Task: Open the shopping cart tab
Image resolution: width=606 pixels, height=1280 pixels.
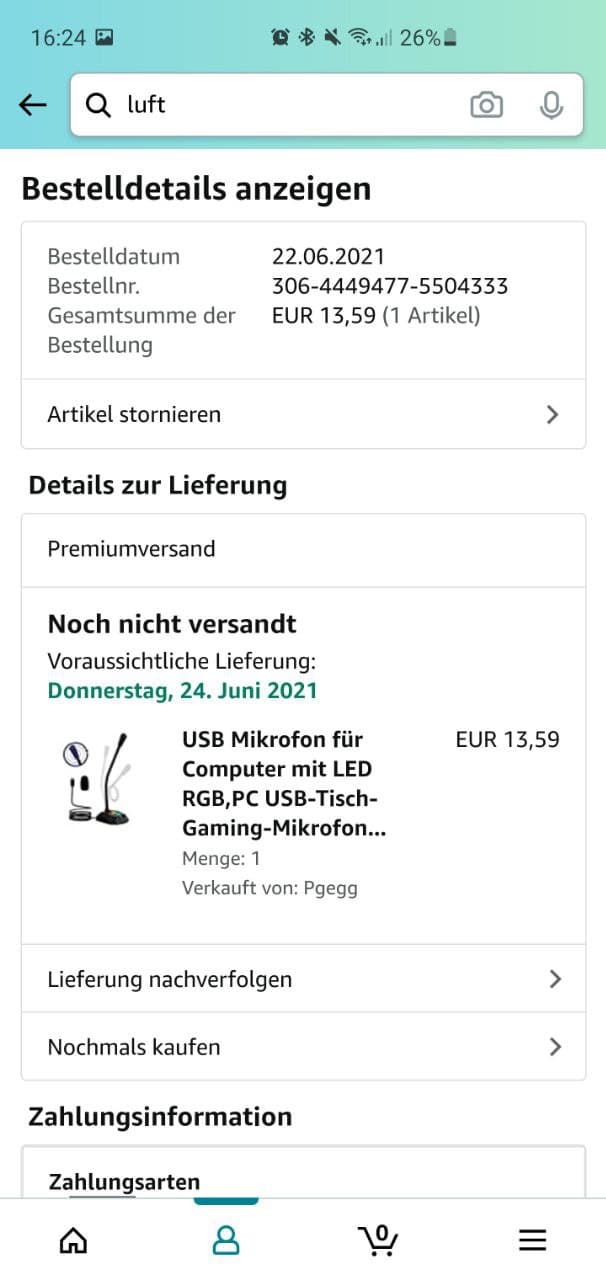Action: point(378,1241)
